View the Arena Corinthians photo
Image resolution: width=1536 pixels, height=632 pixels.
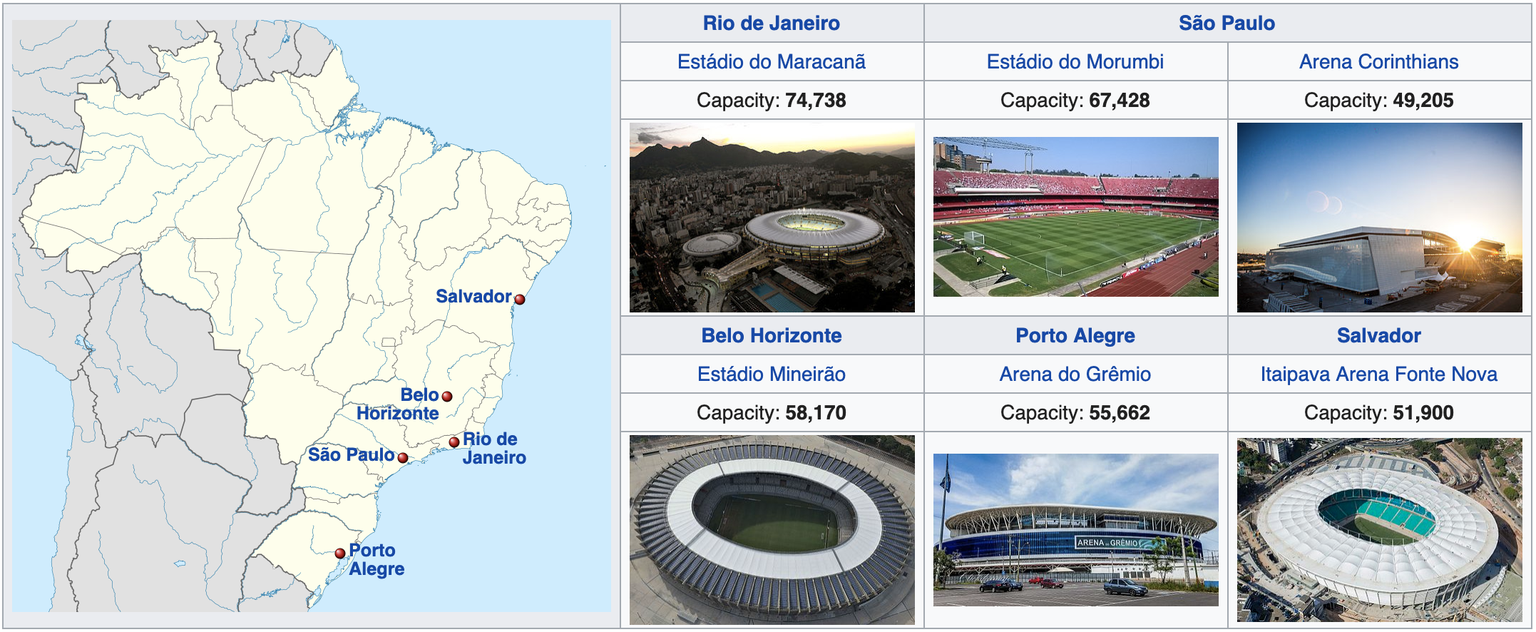(1379, 217)
